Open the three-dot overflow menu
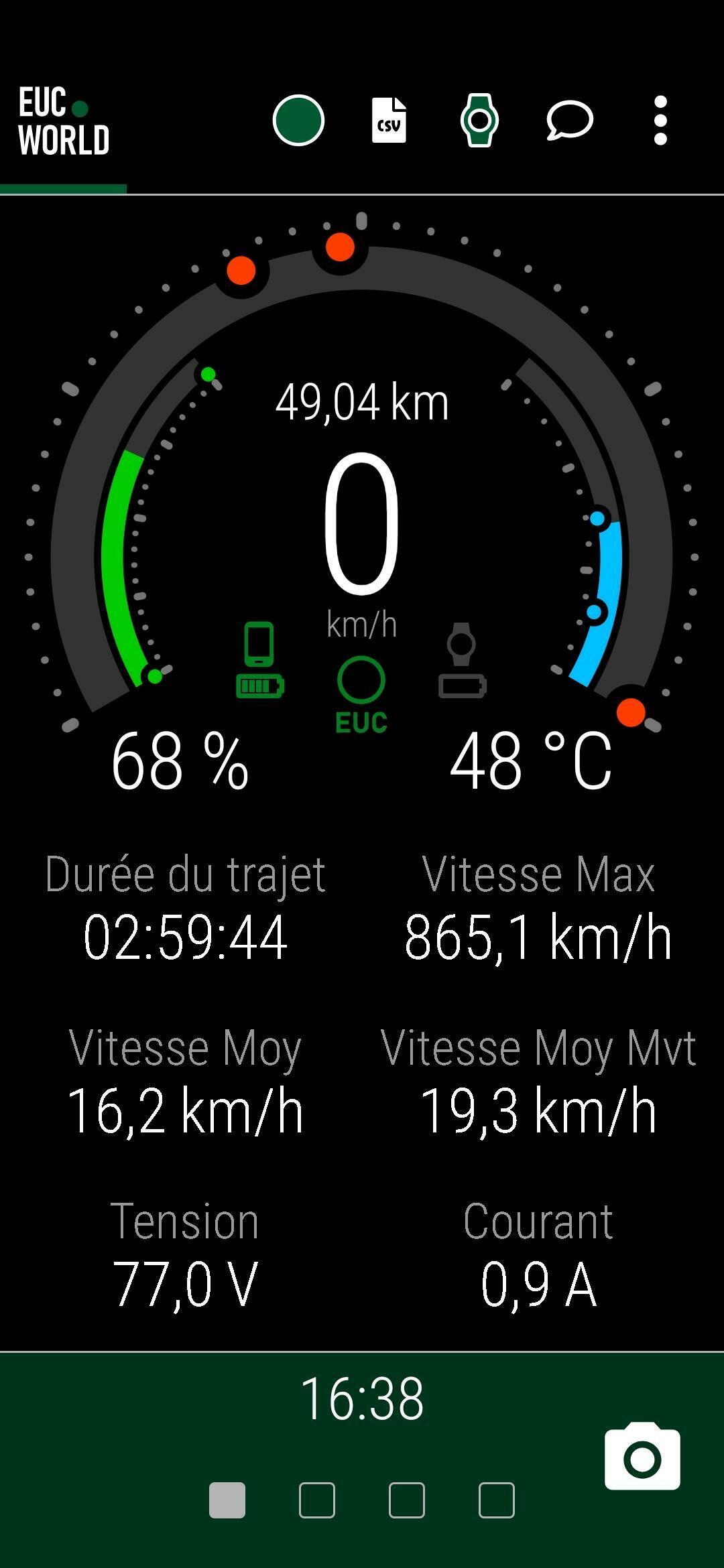The image size is (724, 1568). coord(660,121)
